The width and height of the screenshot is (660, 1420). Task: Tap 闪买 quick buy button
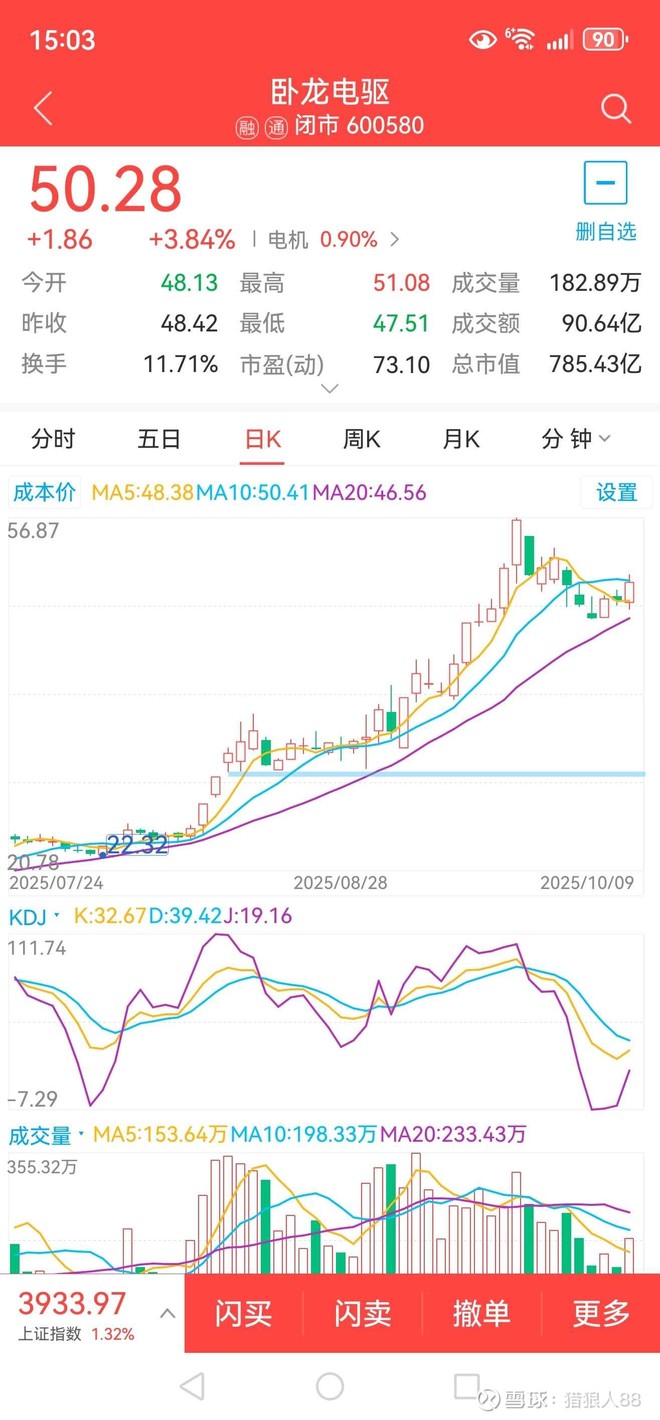(243, 1313)
